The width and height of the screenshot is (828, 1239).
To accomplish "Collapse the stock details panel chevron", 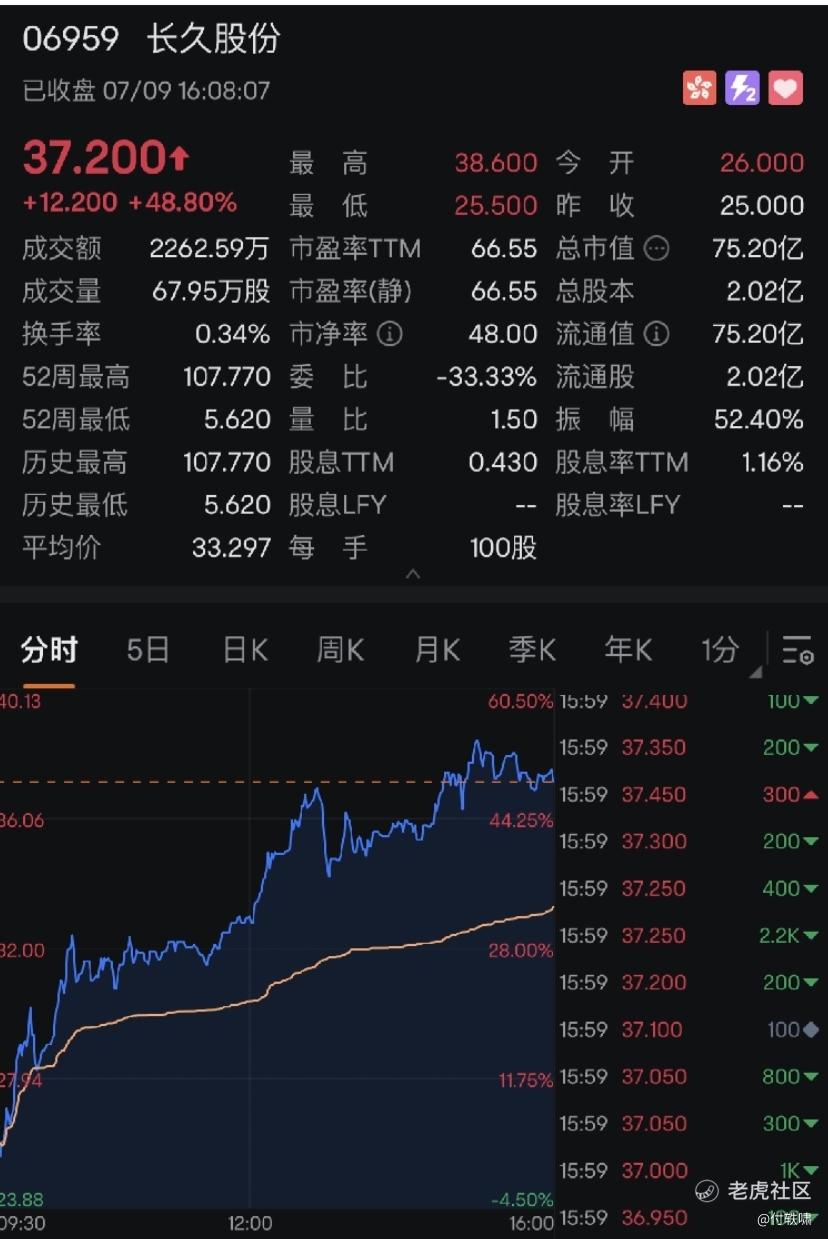I will 413,575.
